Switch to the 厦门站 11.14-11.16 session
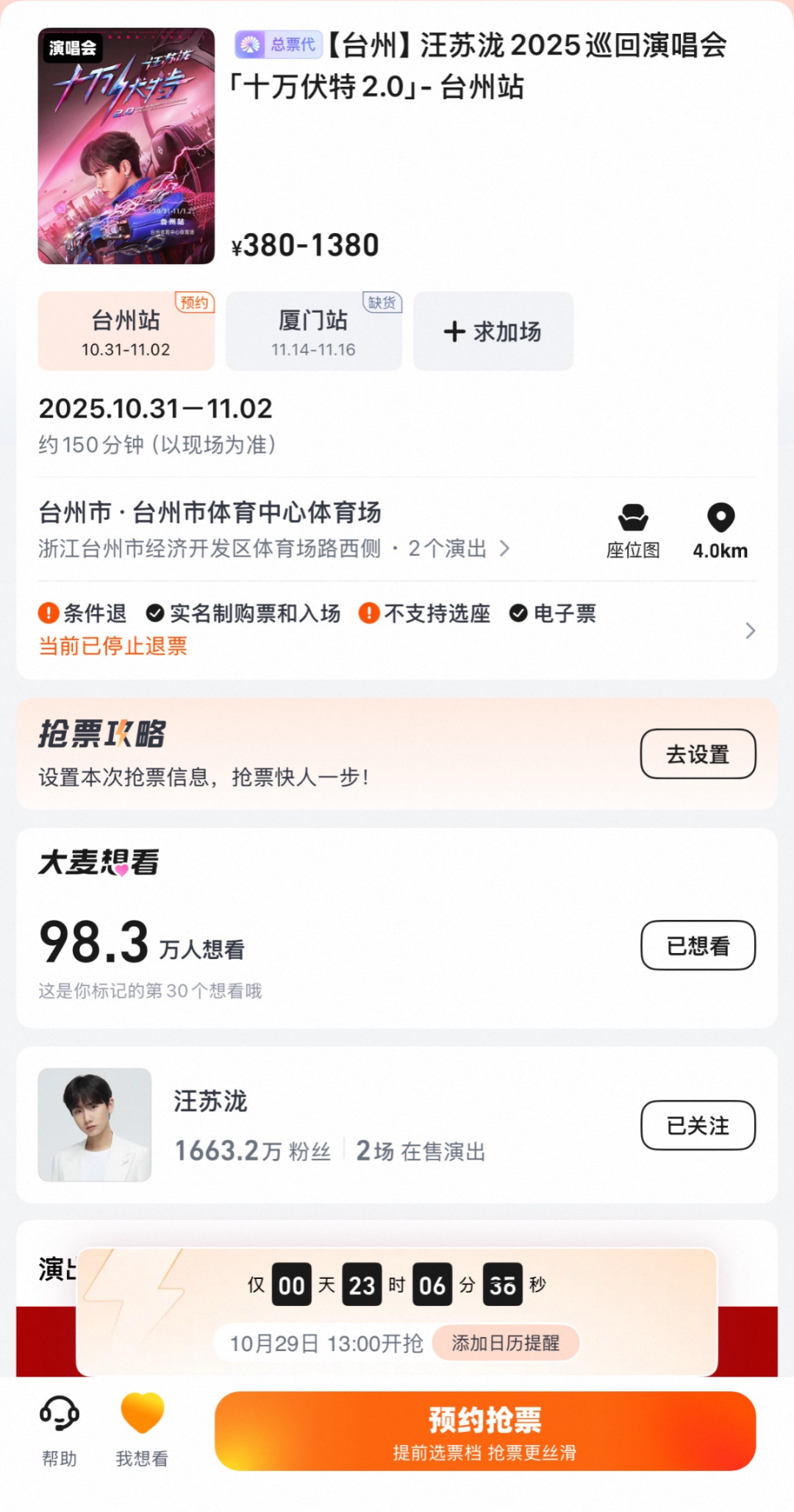The image size is (794, 1512). pos(313,331)
